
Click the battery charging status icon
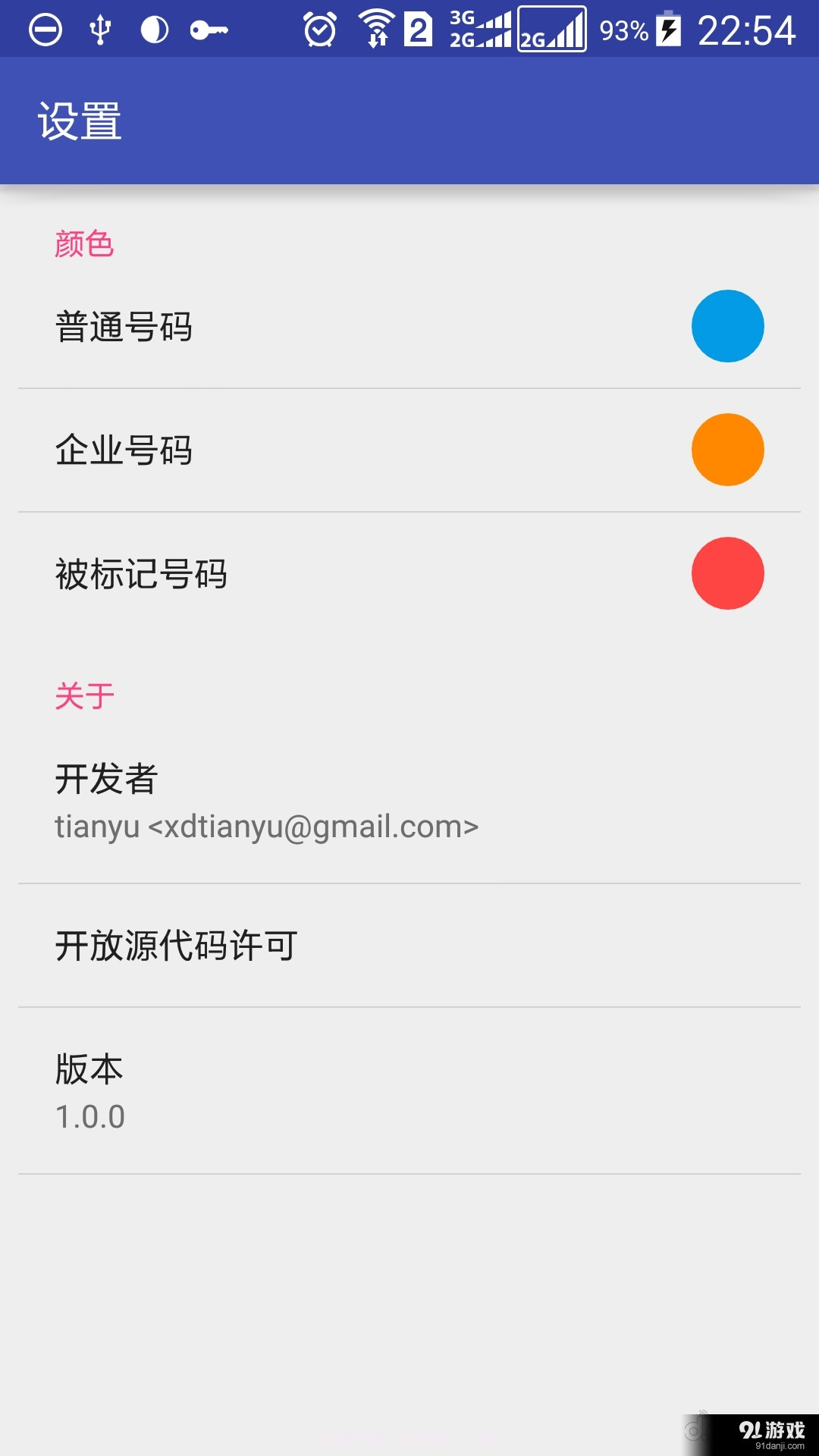point(668,30)
